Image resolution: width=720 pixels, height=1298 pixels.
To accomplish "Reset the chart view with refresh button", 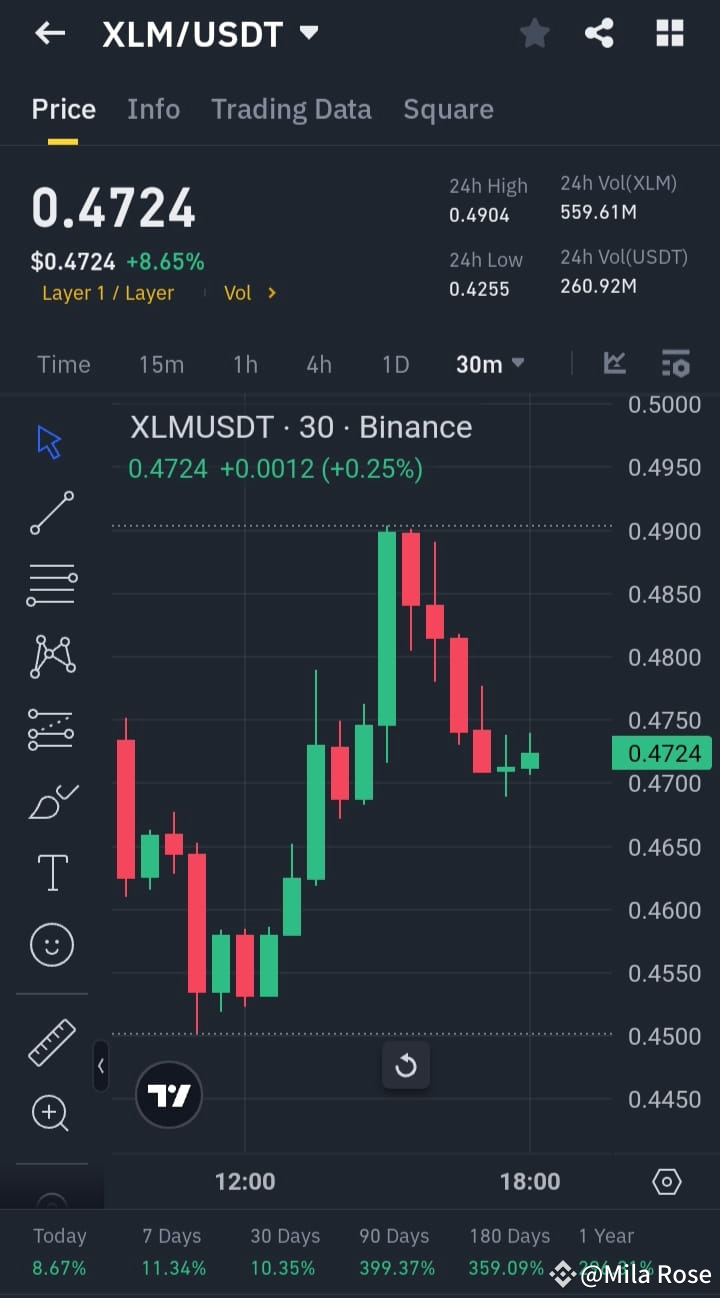I will click(x=406, y=1066).
